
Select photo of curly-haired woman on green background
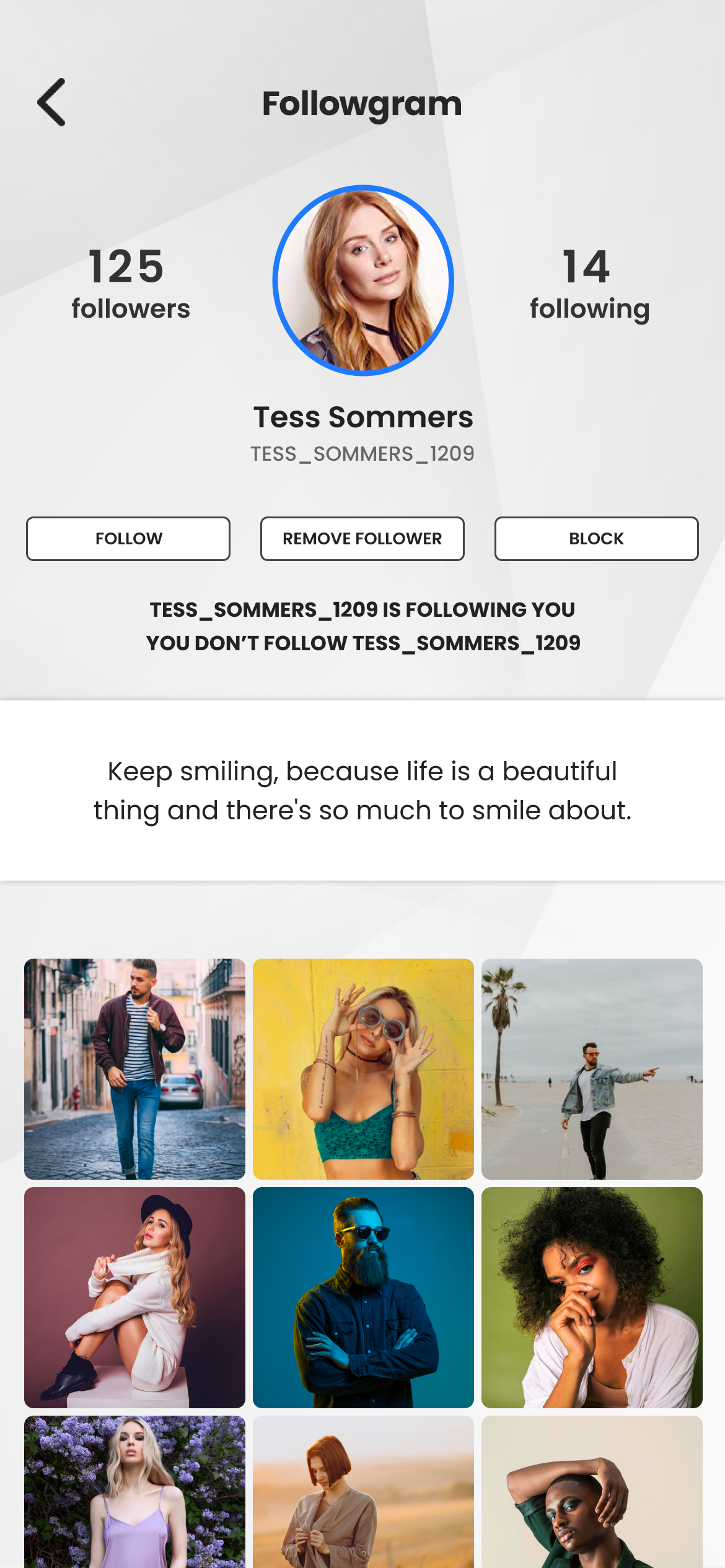592,1297
